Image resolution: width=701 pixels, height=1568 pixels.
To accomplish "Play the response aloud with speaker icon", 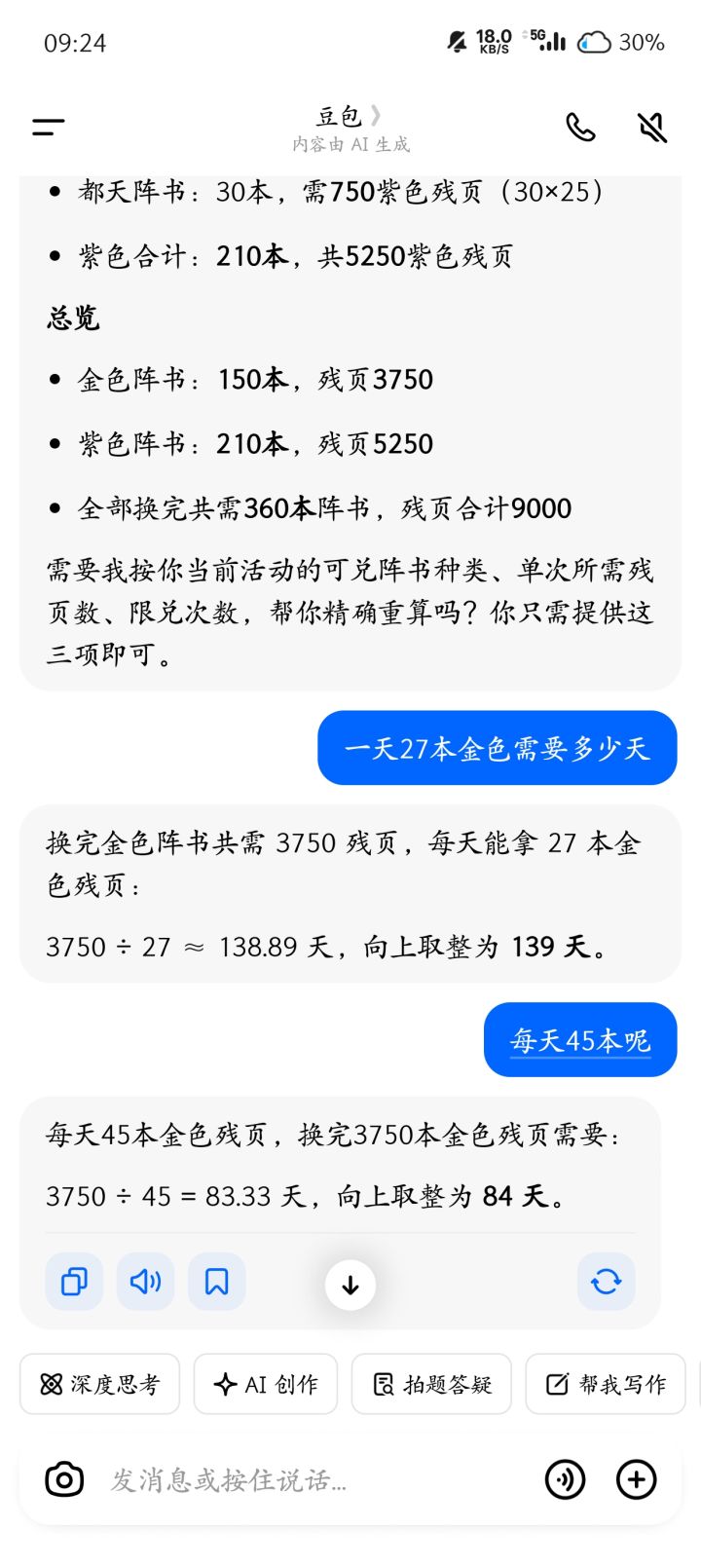I will 145,1282.
